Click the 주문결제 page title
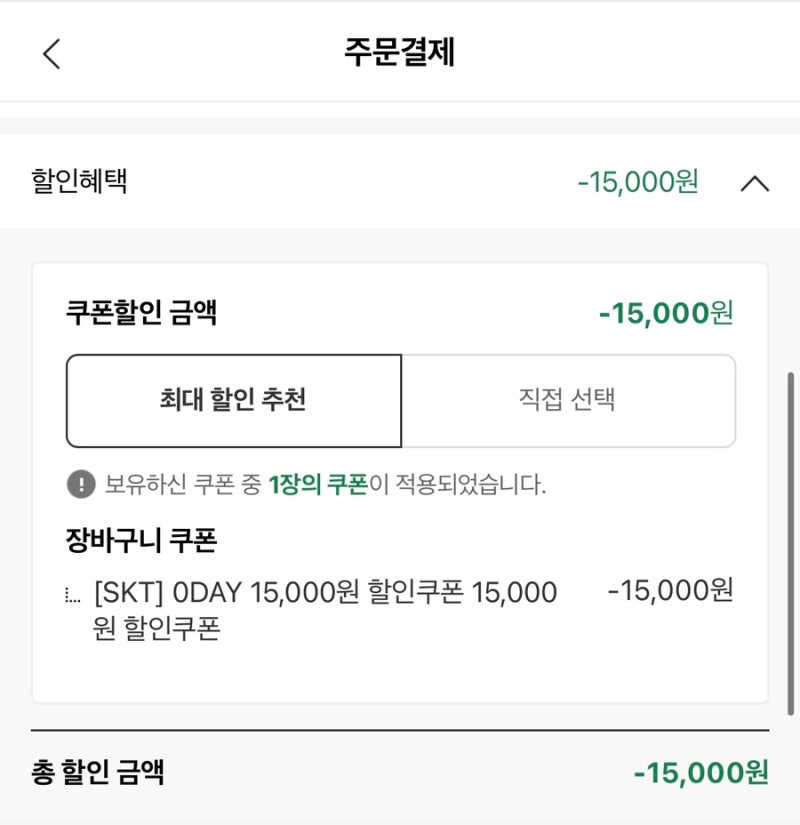 399,52
